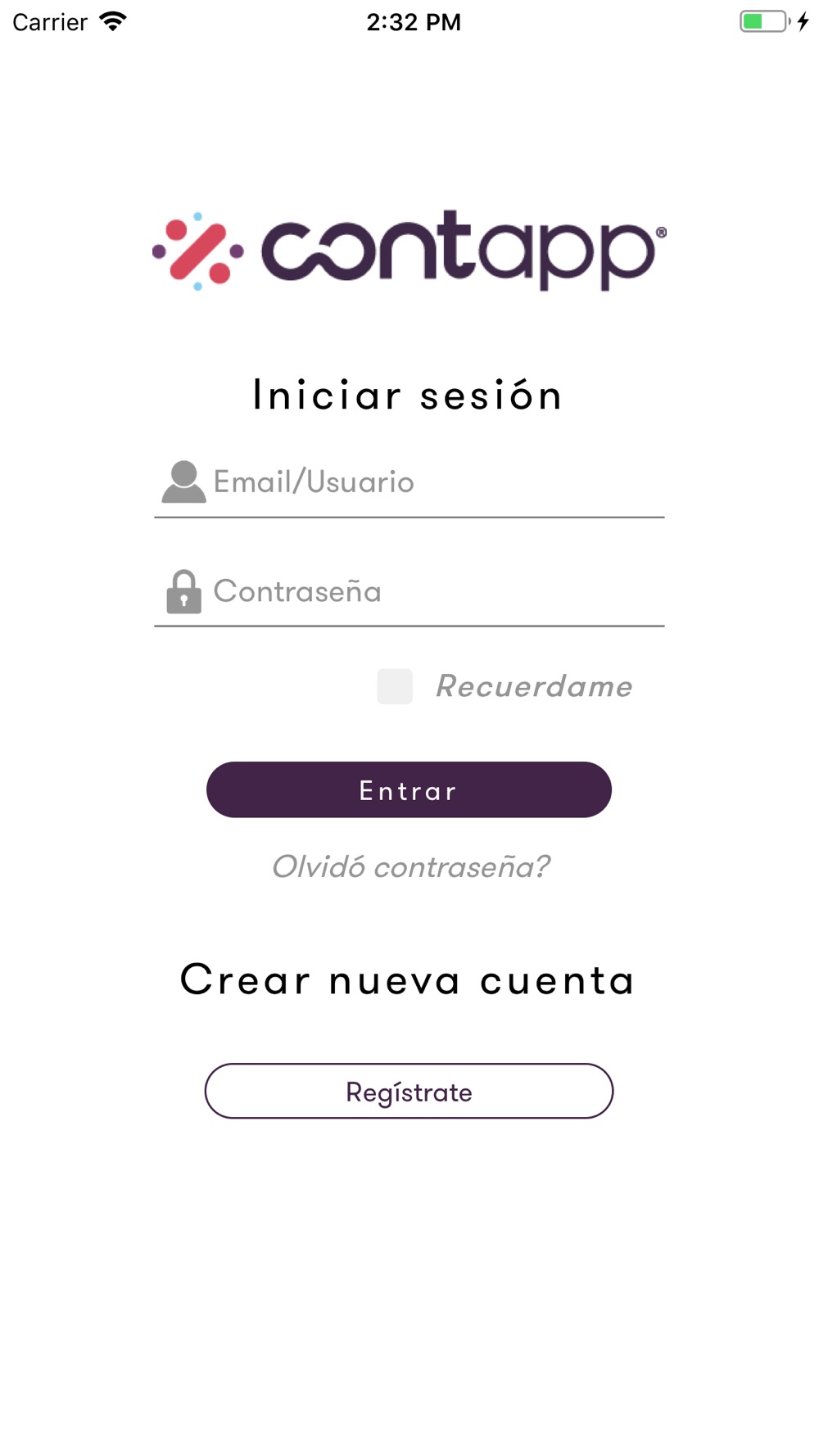Image resolution: width=819 pixels, height=1456 pixels.
Task: Tap the Email/Usuario field
Action: pos(437,482)
